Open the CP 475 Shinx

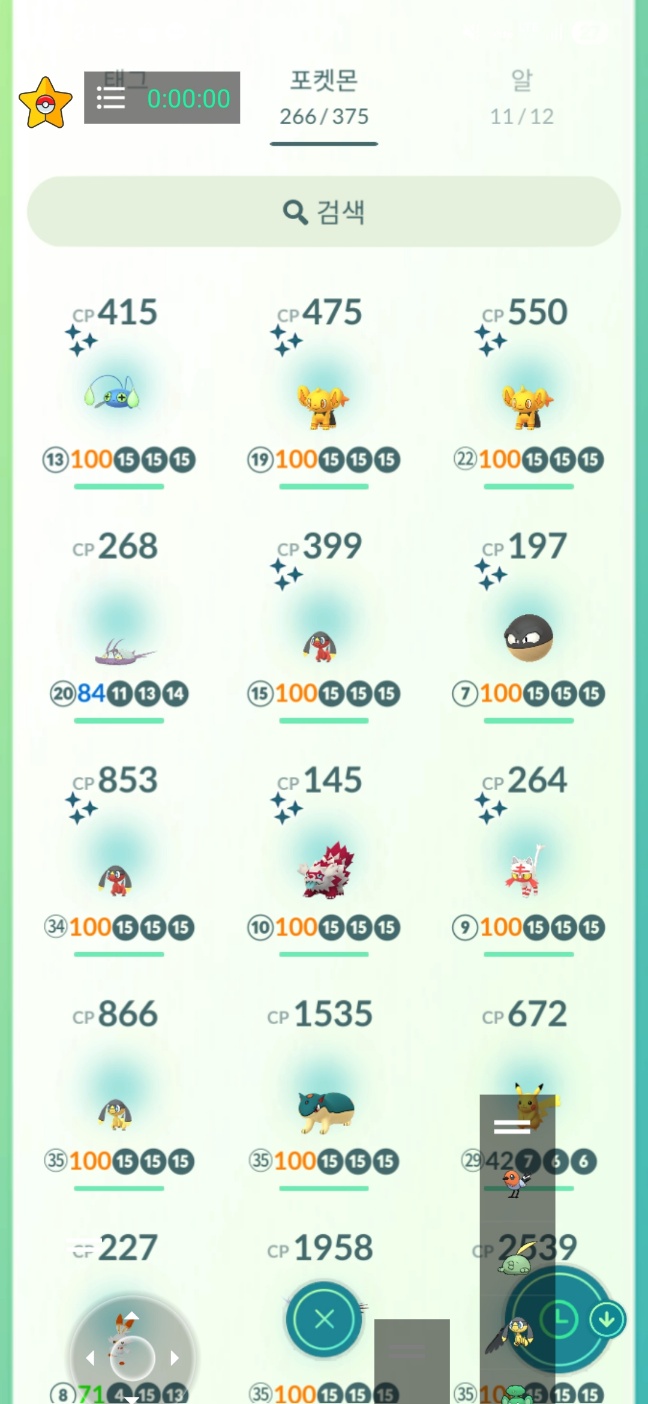tap(323, 402)
